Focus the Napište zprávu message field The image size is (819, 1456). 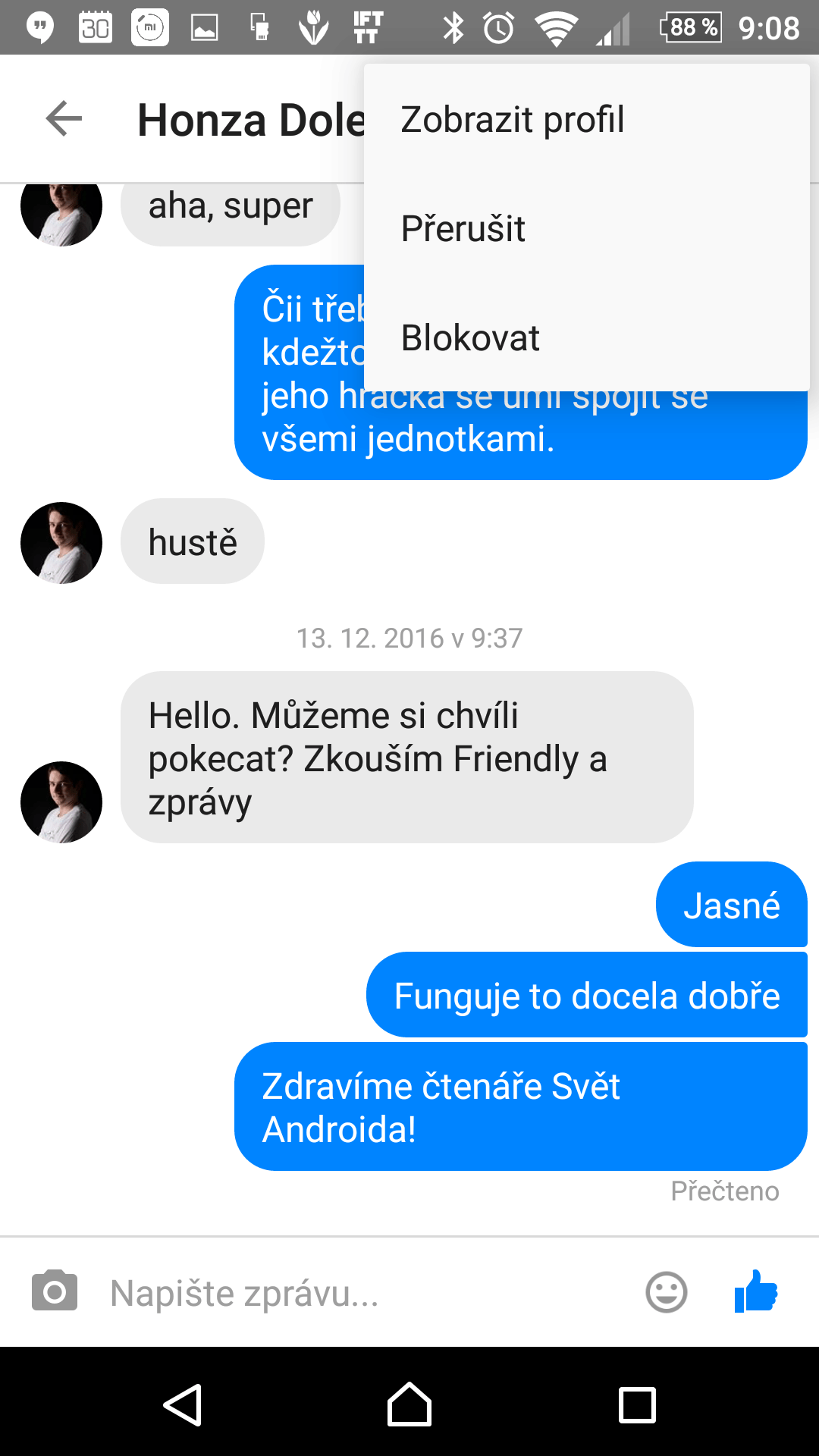(364, 1293)
